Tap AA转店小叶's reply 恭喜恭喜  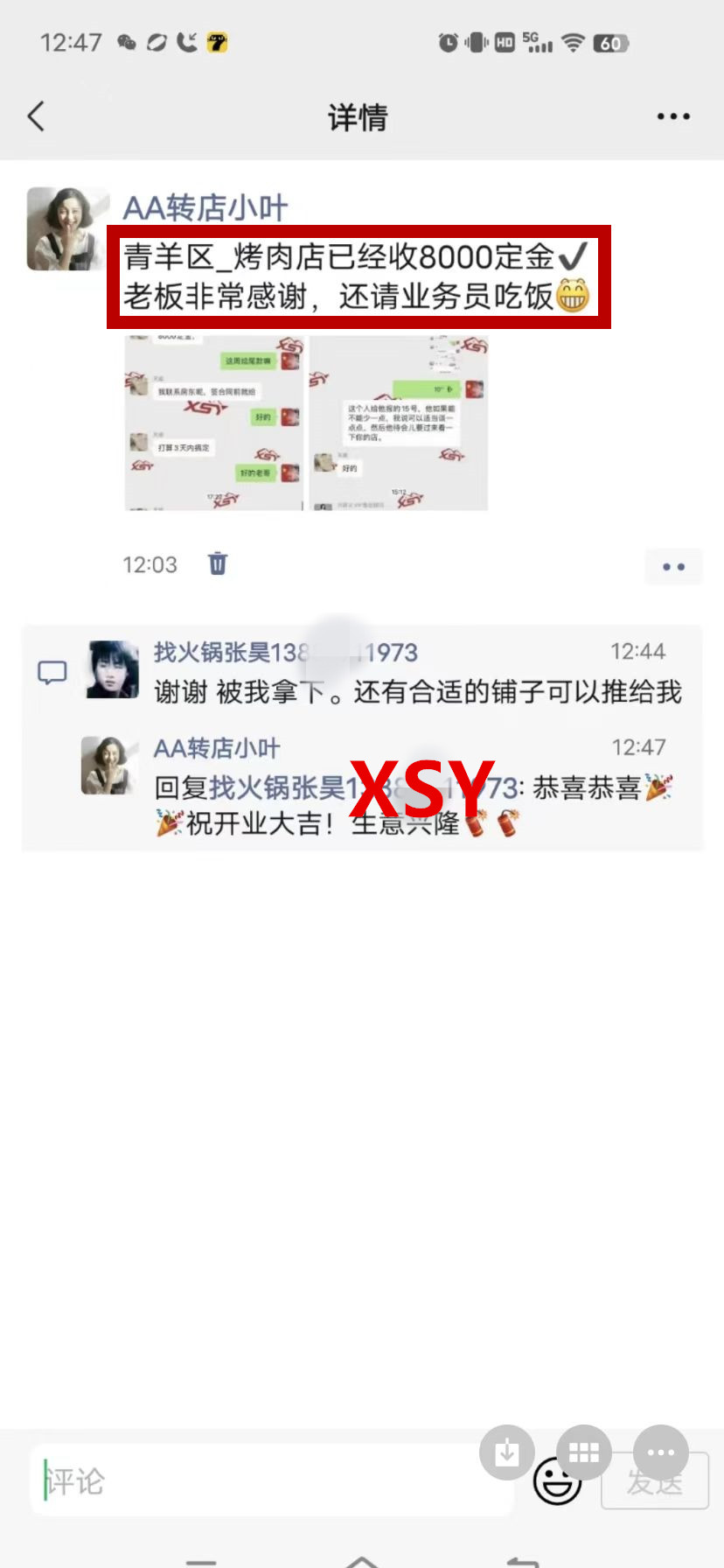[411, 805]
